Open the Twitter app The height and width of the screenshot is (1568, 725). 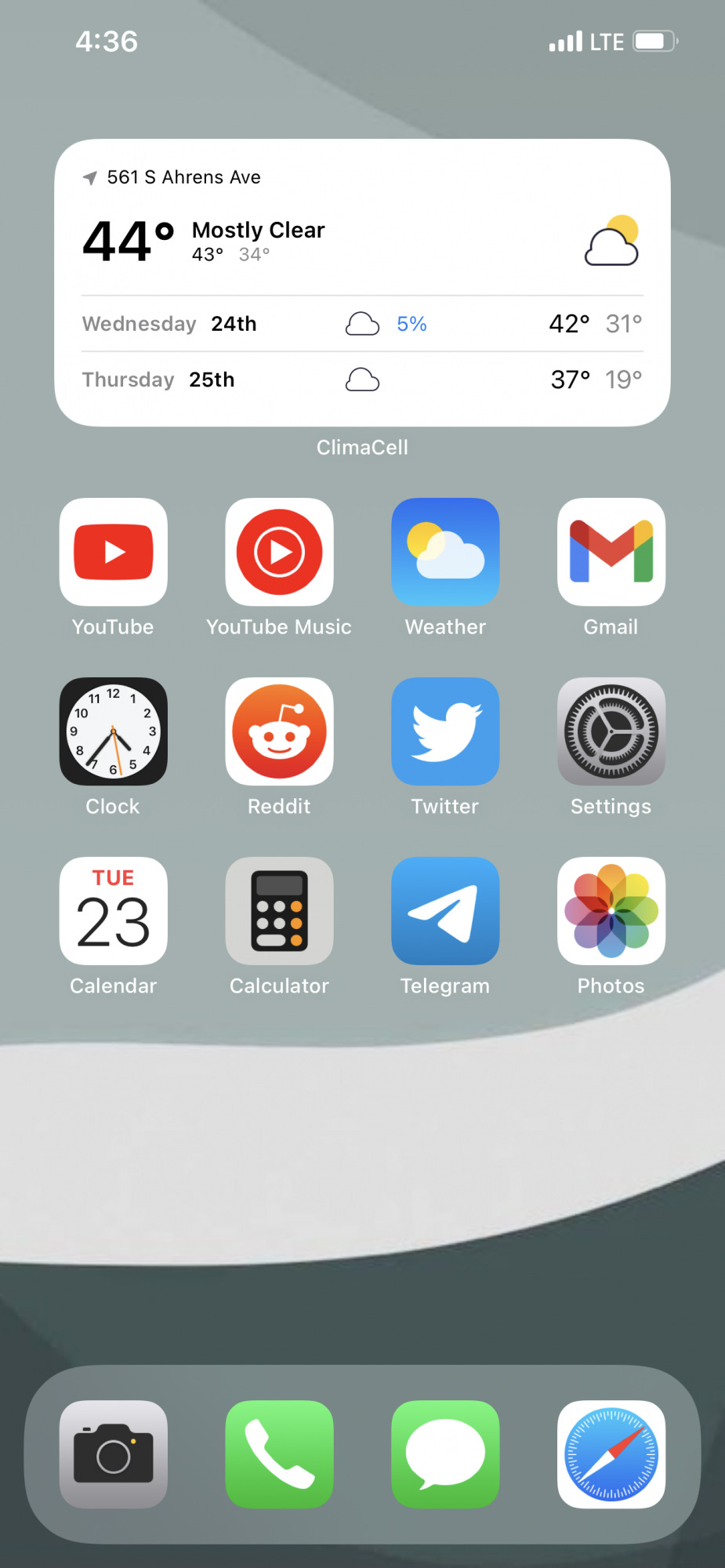(x=445, y=731)
